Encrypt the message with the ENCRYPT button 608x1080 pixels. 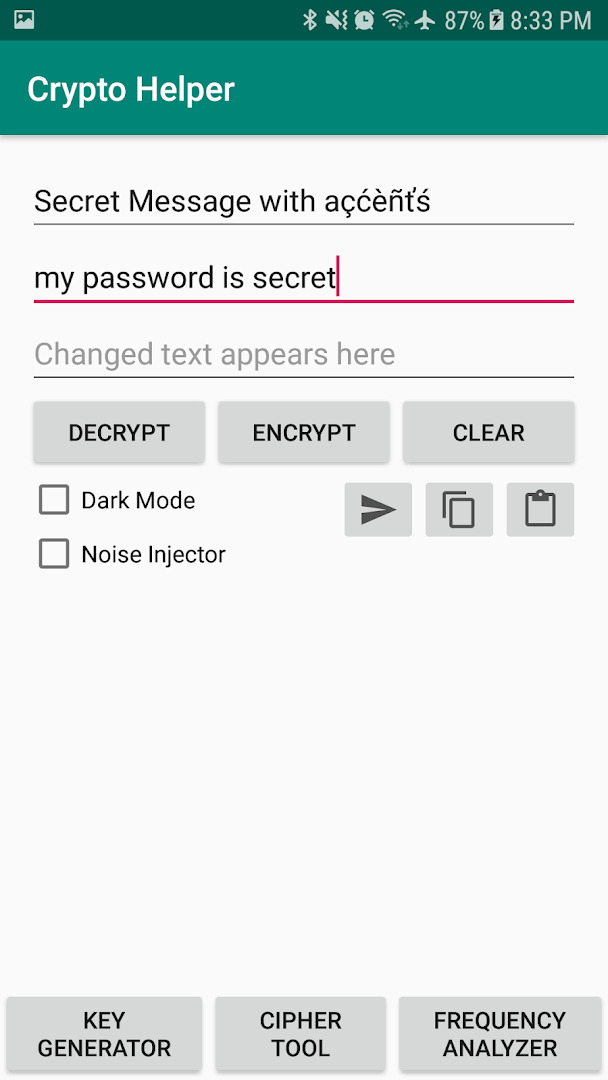click(x=304, y=433)
